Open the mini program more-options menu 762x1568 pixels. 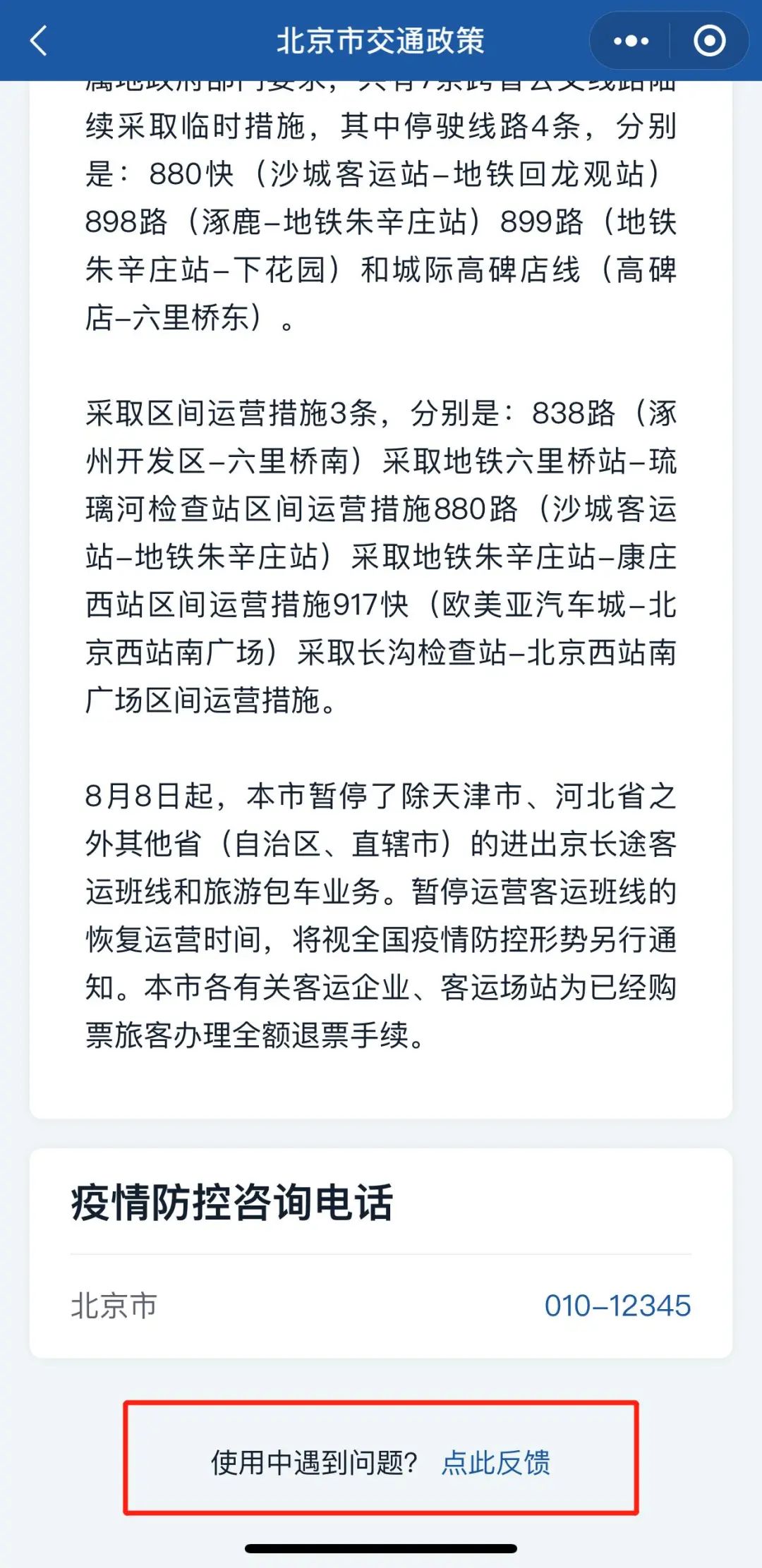point(630,41)
